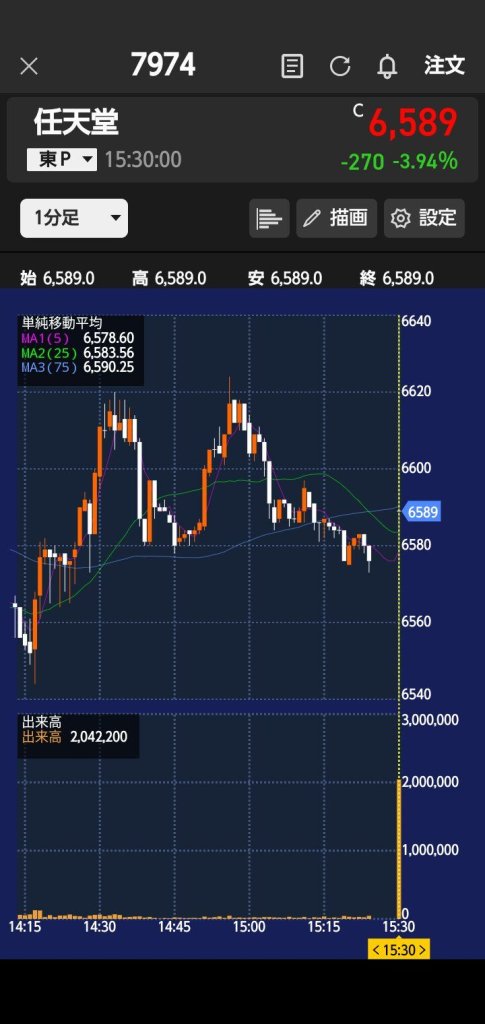The width and height of the screenshot is (485, 1024).
Task: Close the 7974 chart screen
Action: pos(29,66)
